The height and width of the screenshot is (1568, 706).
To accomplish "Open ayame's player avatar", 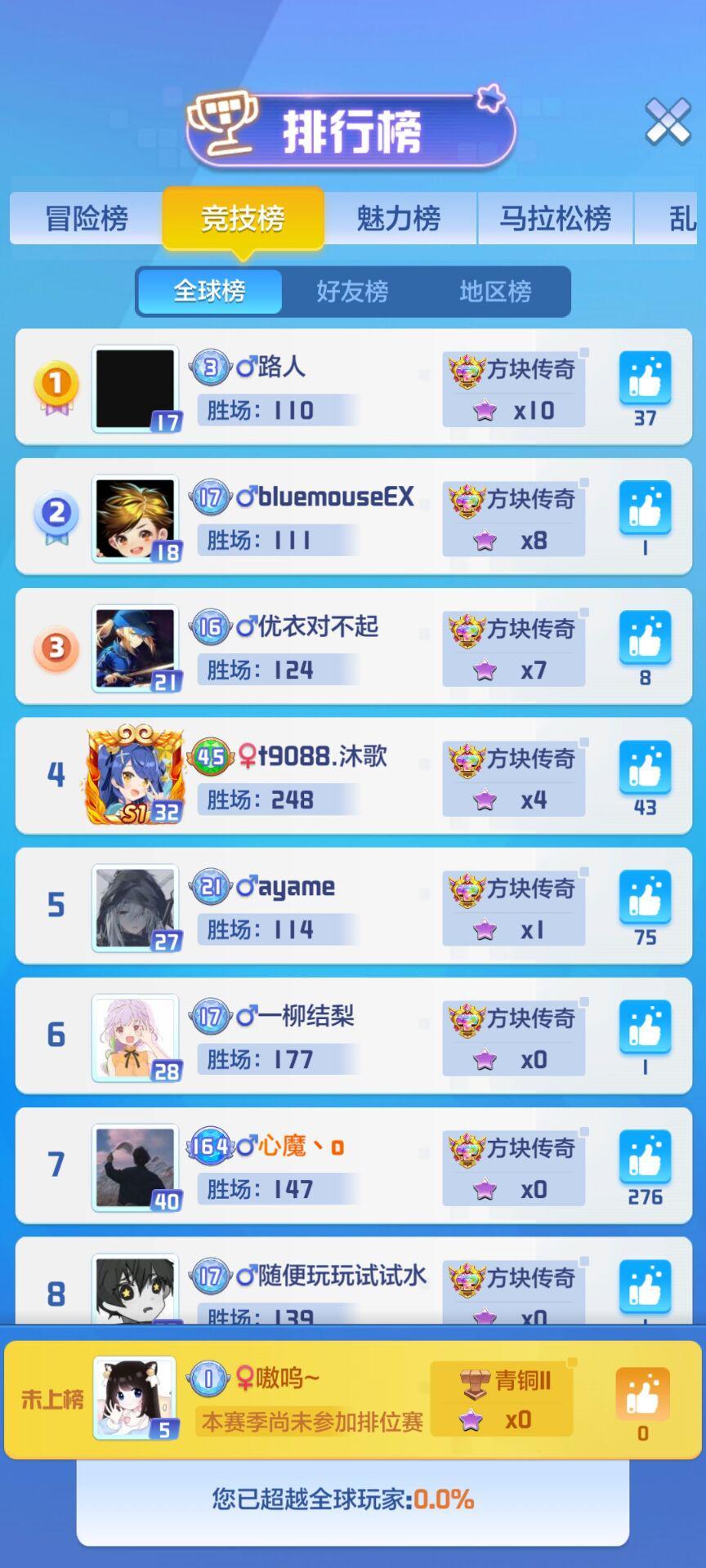I will 136,908.
